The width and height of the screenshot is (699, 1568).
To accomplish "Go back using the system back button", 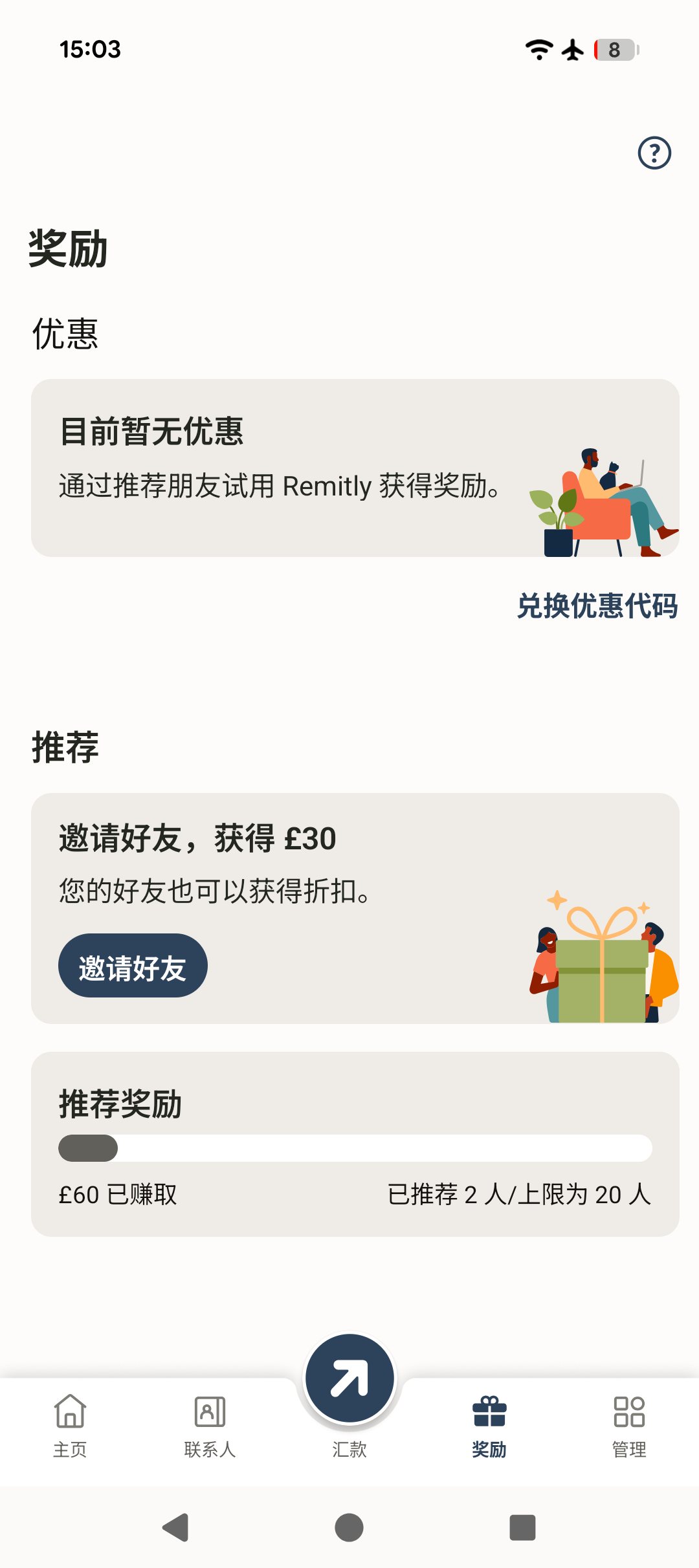I will coord(175,1528).
